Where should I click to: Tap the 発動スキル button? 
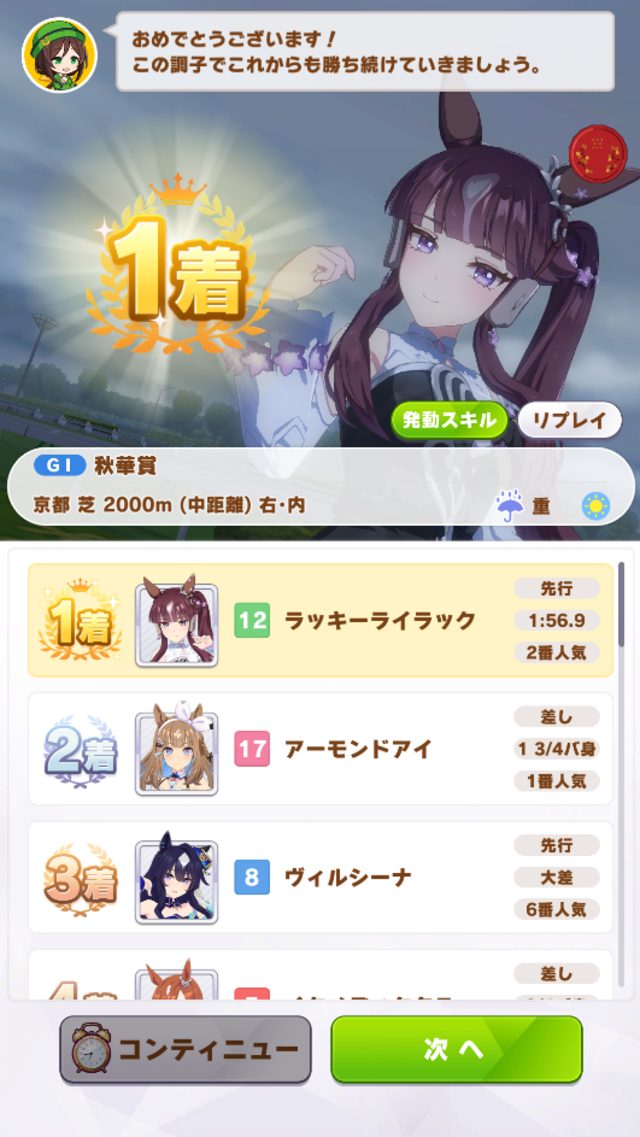coord(449,420)
